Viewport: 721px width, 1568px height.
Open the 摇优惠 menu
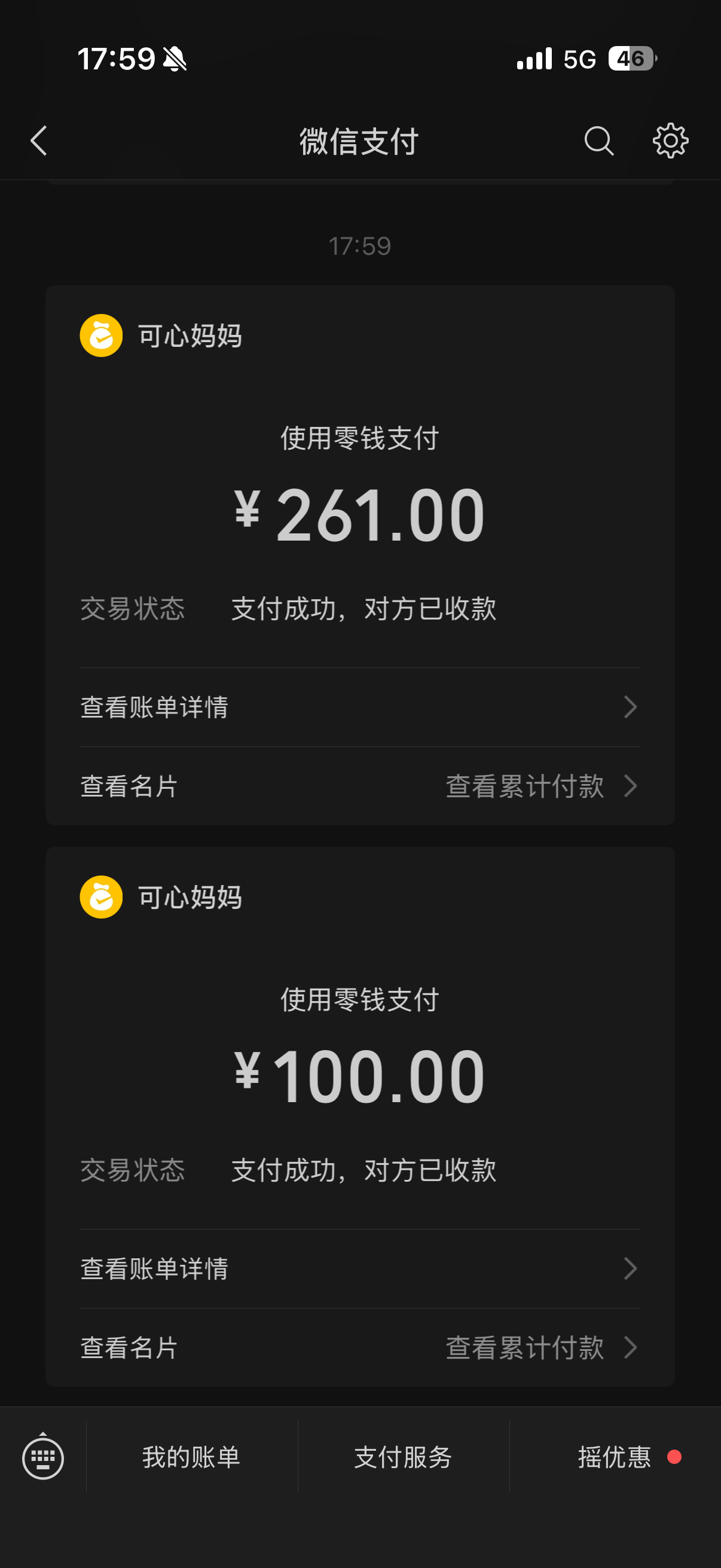point(615,1457)
